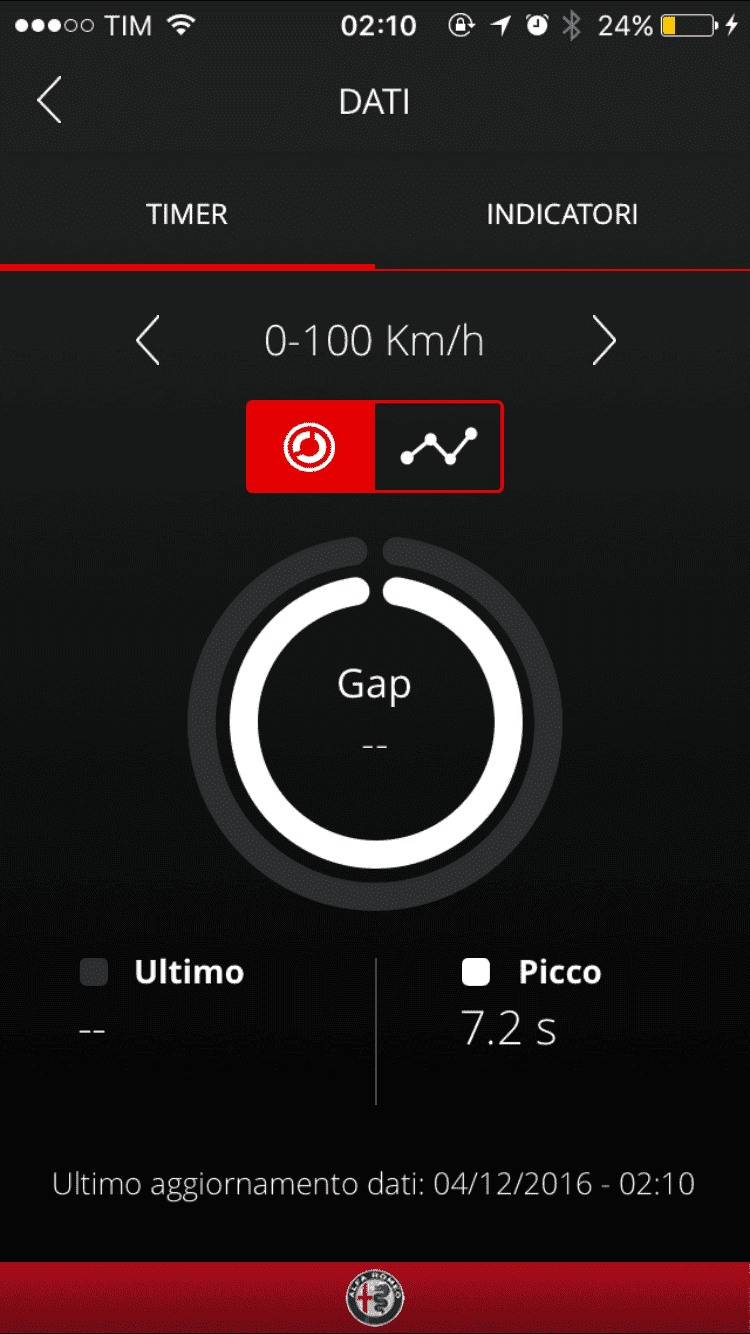Show the previous timer before 0-100 Km/h
Screen dimensions: 750x1334
coord(148,342)
